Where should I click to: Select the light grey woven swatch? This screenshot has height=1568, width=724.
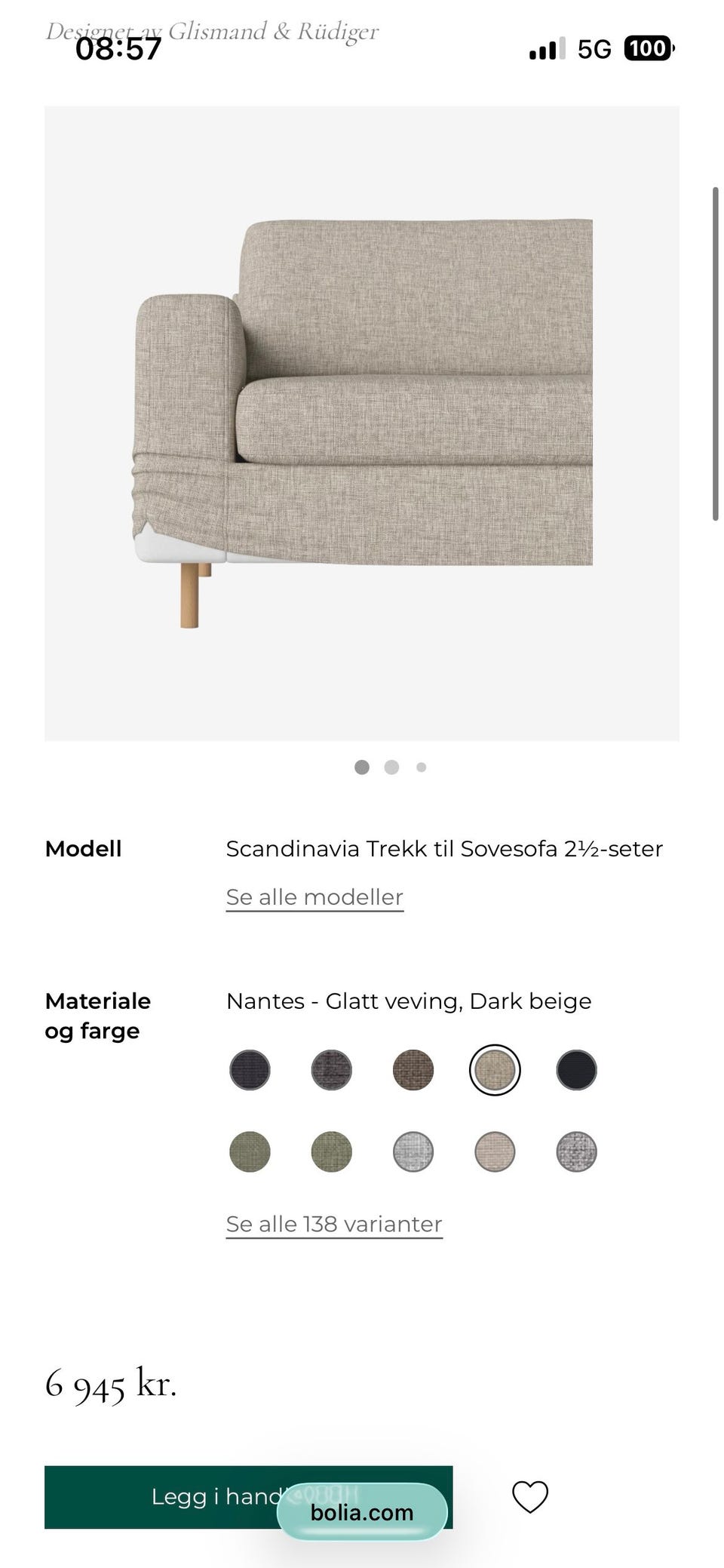[413, 1152]
